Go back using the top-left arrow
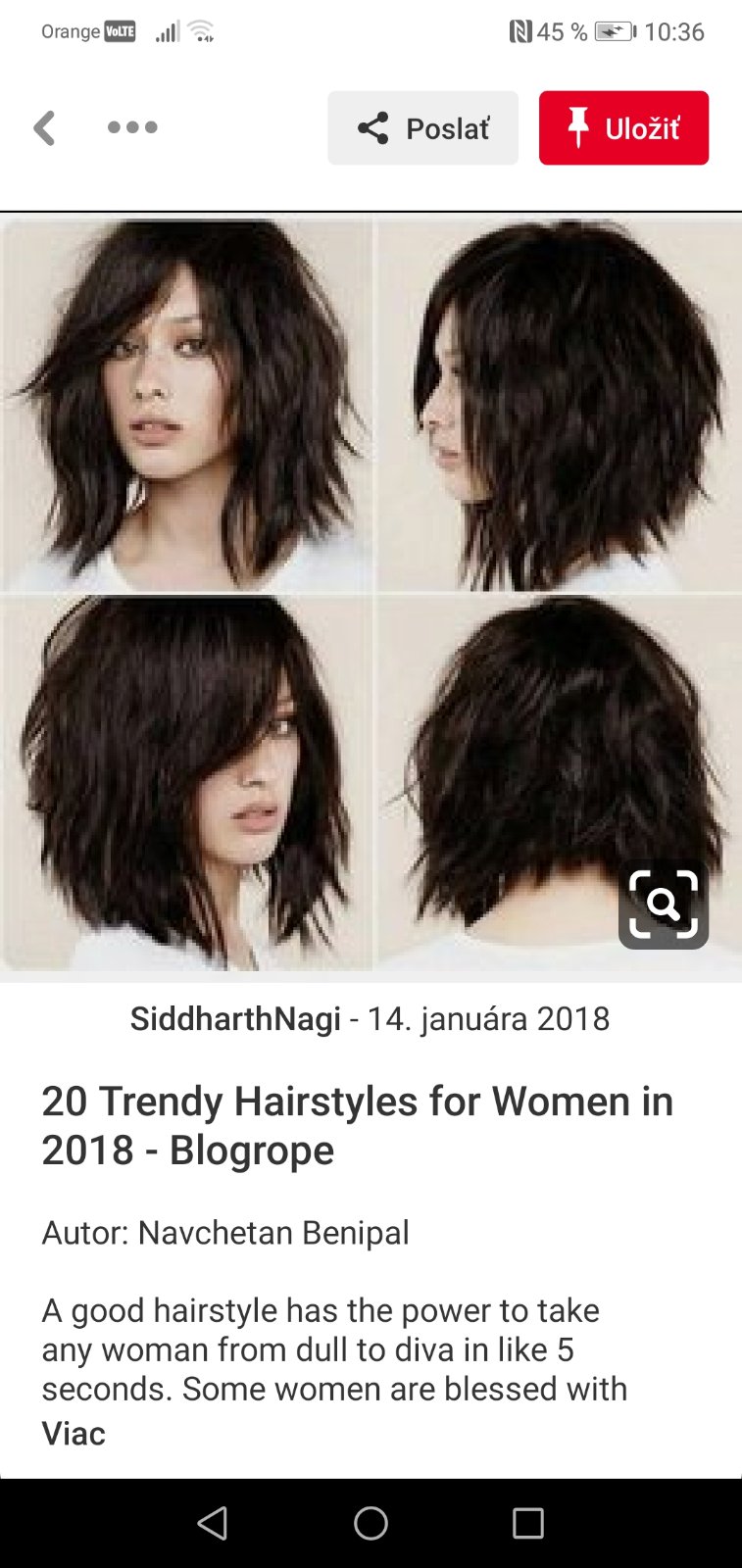Image resolution: width=742 pixels, height=1568 pixels. click(44, 128)
